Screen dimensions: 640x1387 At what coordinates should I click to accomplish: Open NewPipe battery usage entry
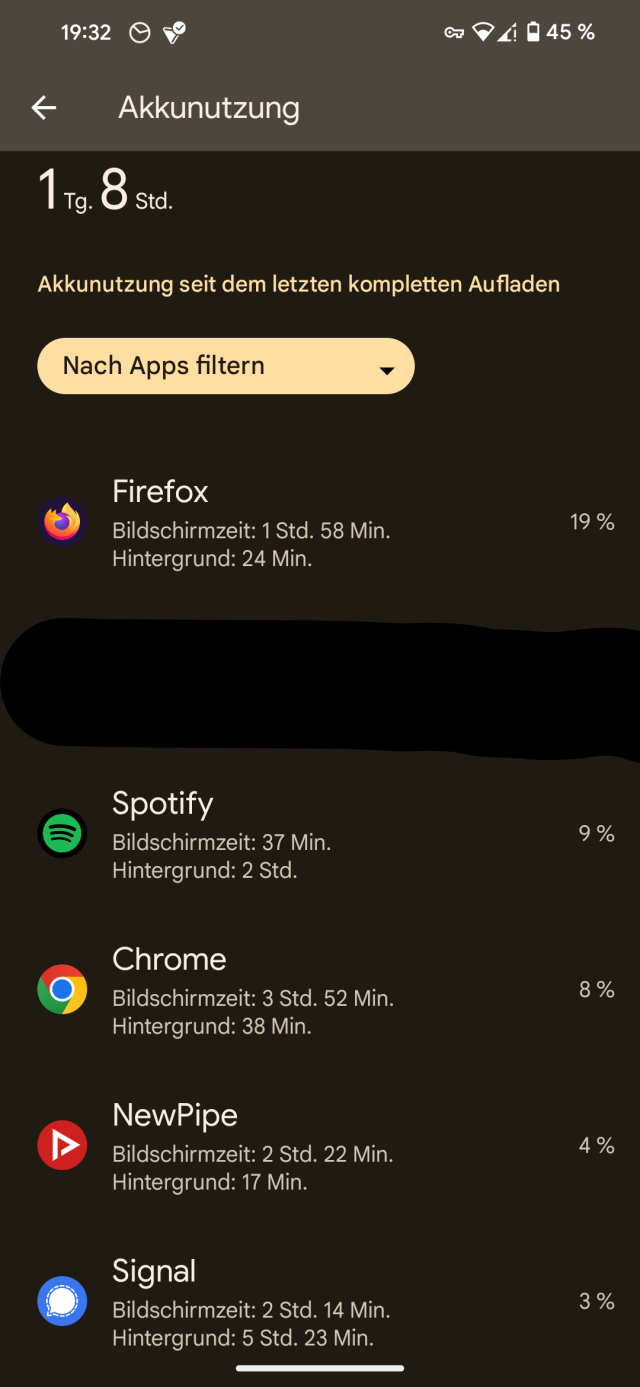320,1145
